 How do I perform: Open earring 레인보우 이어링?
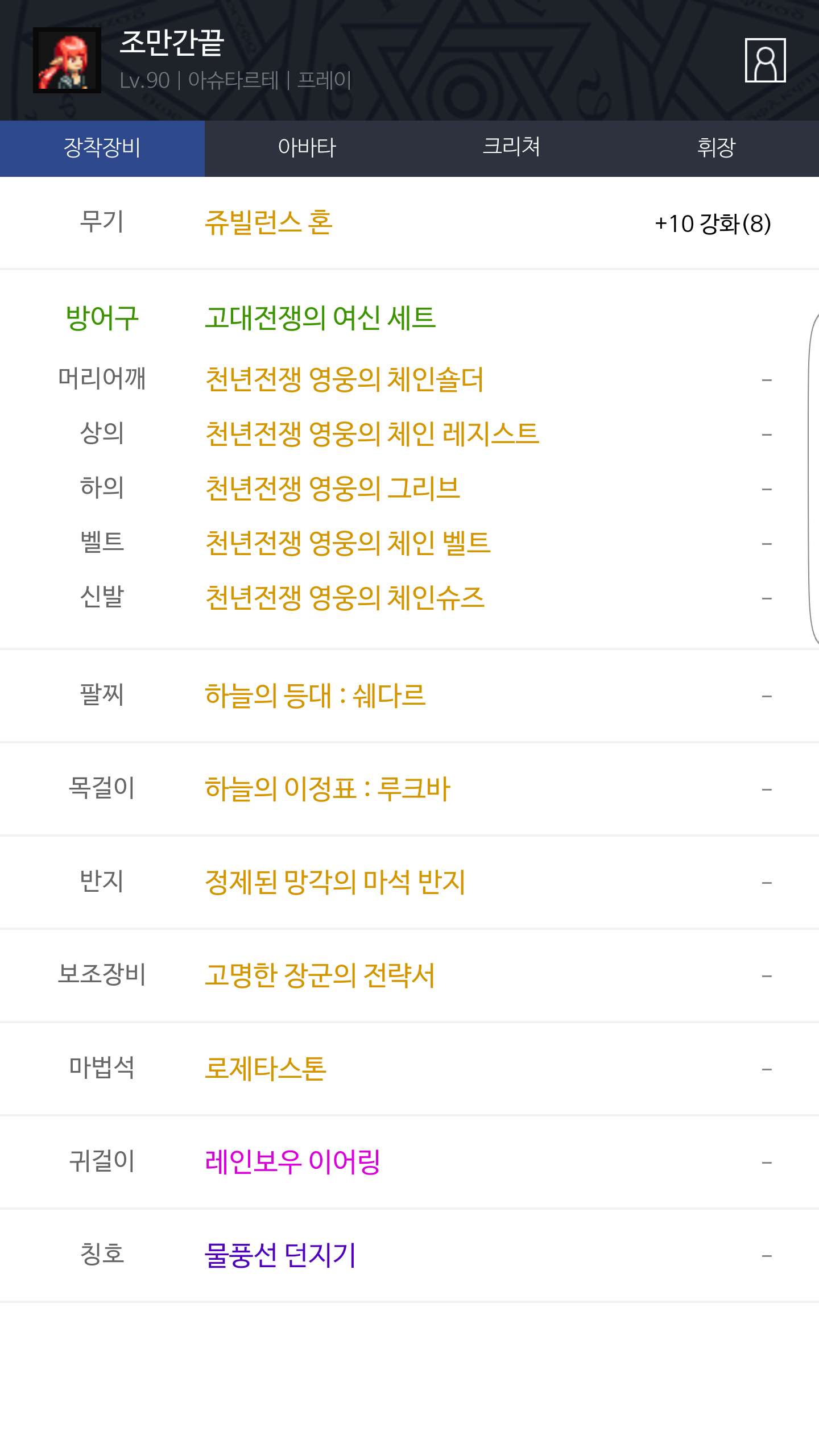tap(292, 1162)
